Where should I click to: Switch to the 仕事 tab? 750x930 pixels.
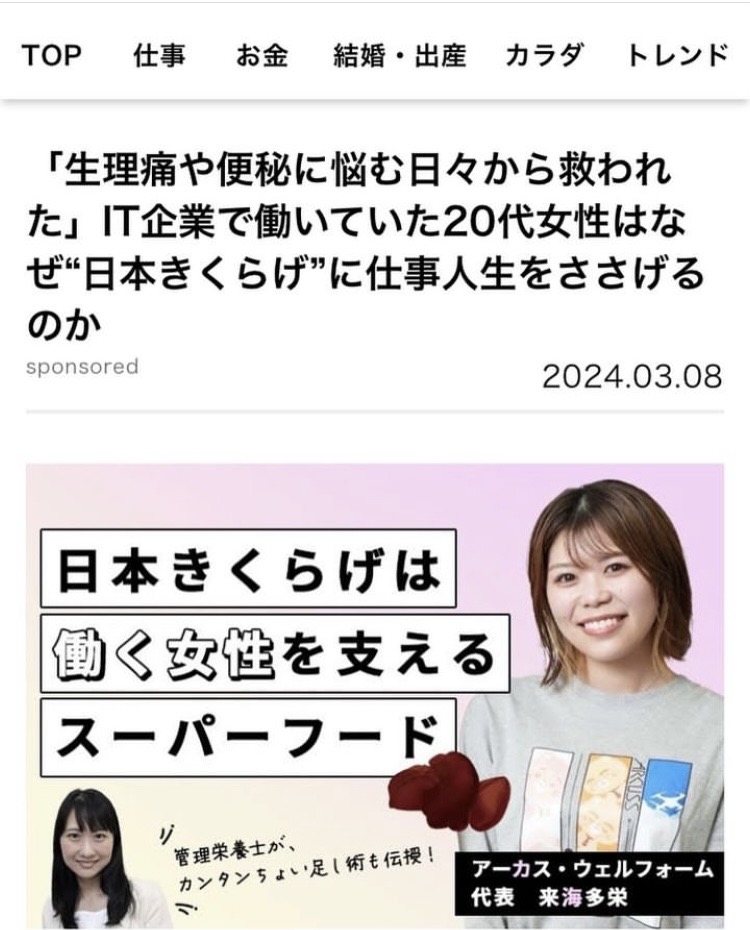pos(159,56)
